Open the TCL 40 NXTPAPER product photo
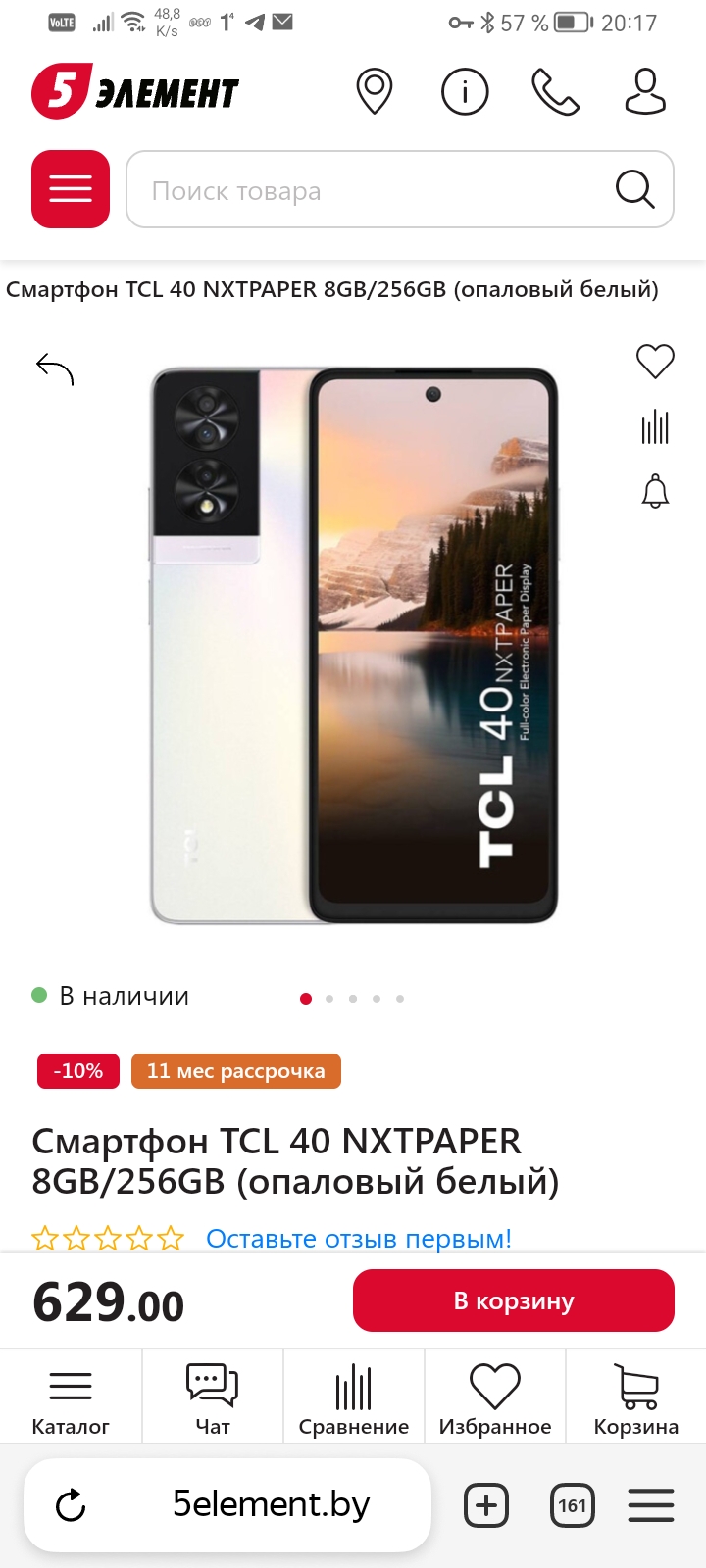 (354, 645)
